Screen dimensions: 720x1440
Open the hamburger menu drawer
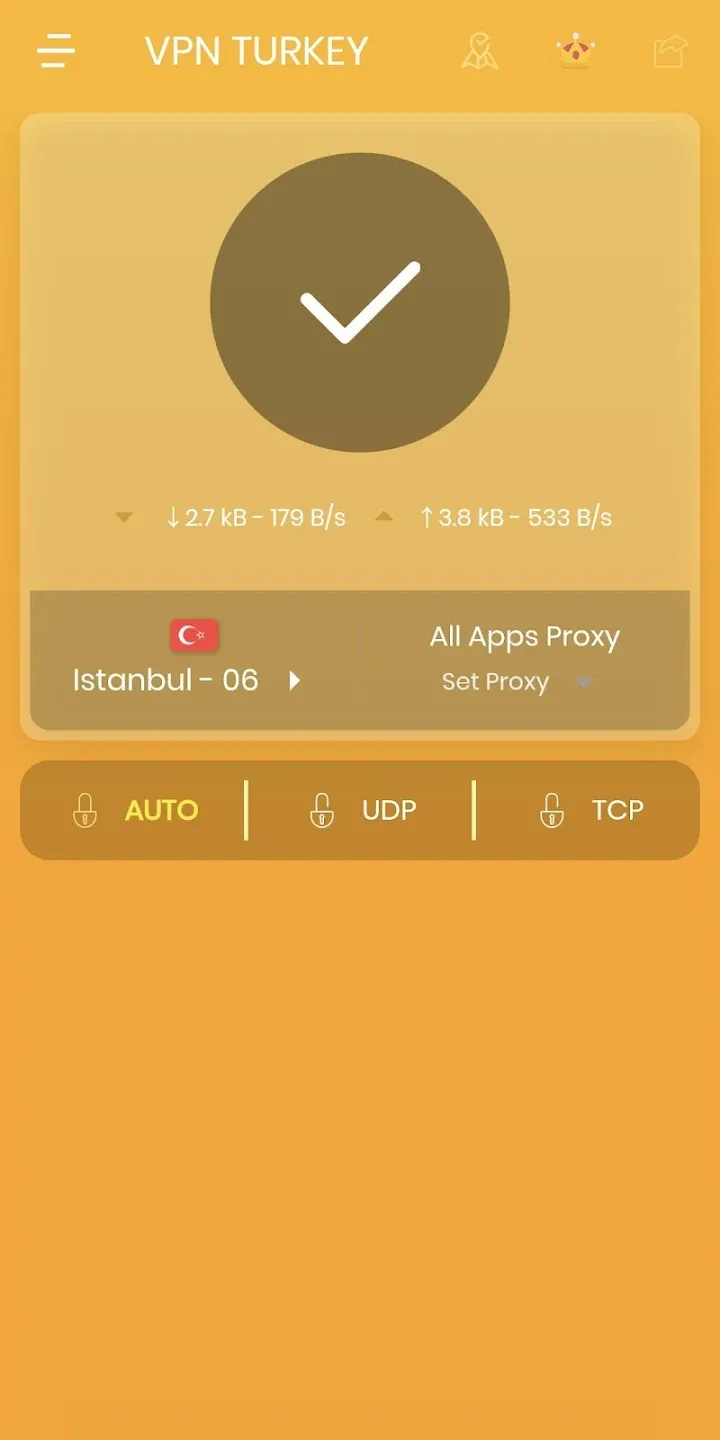point(56,51)
